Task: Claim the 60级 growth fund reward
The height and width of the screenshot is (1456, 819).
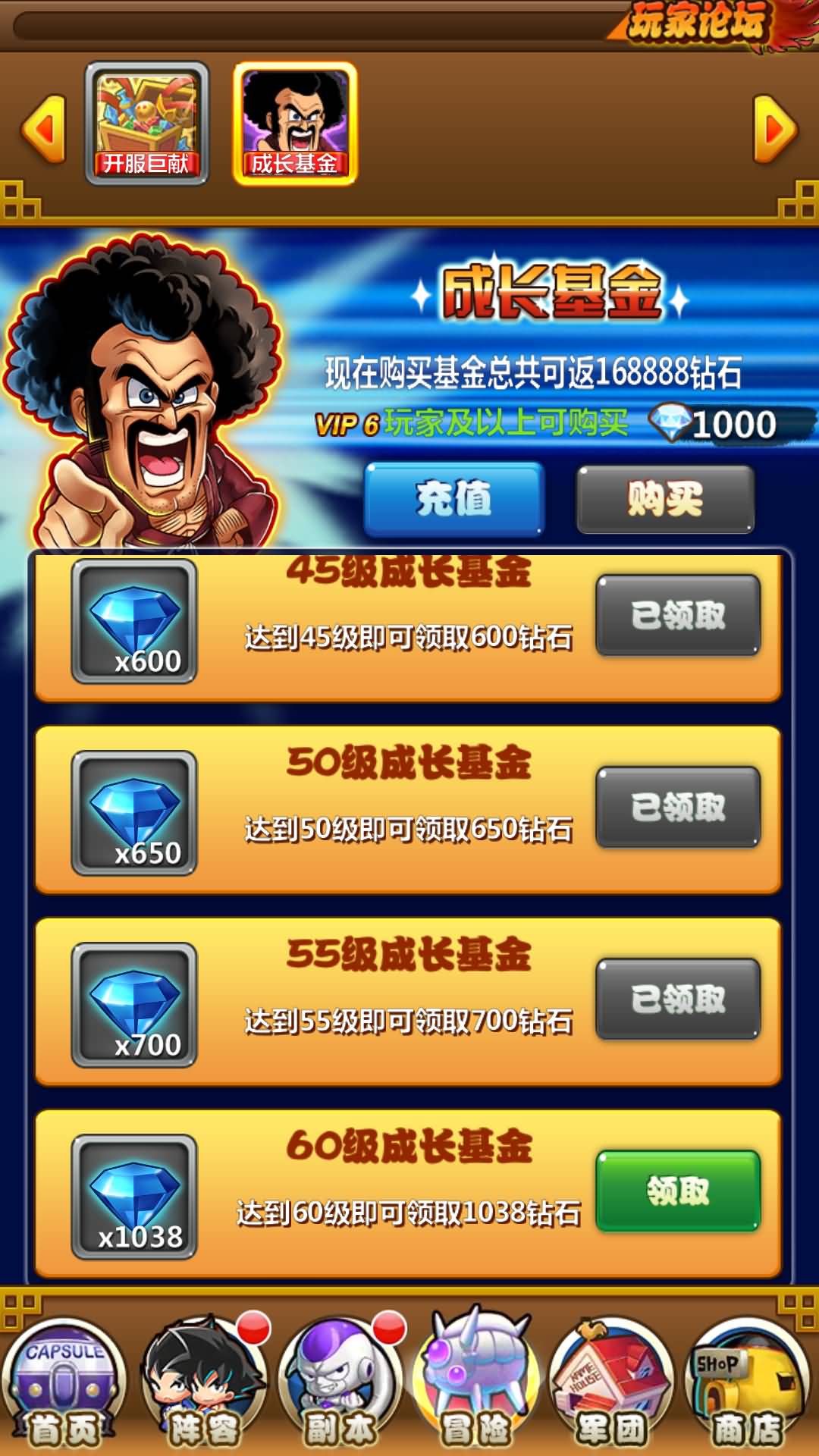Action: point(678,1191)
